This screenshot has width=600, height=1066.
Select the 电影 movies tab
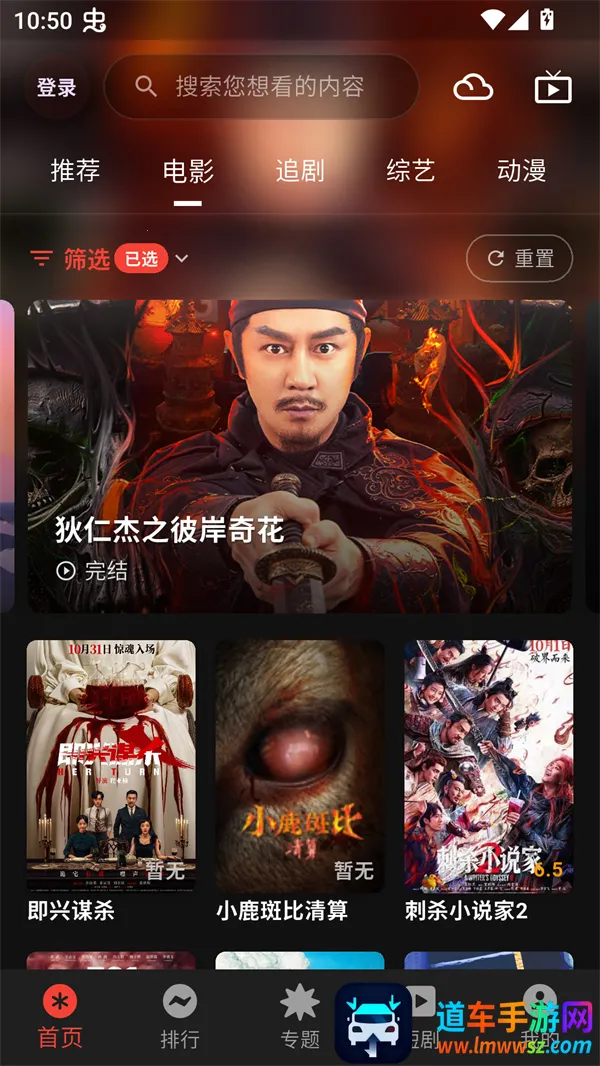tap(188, 171)
